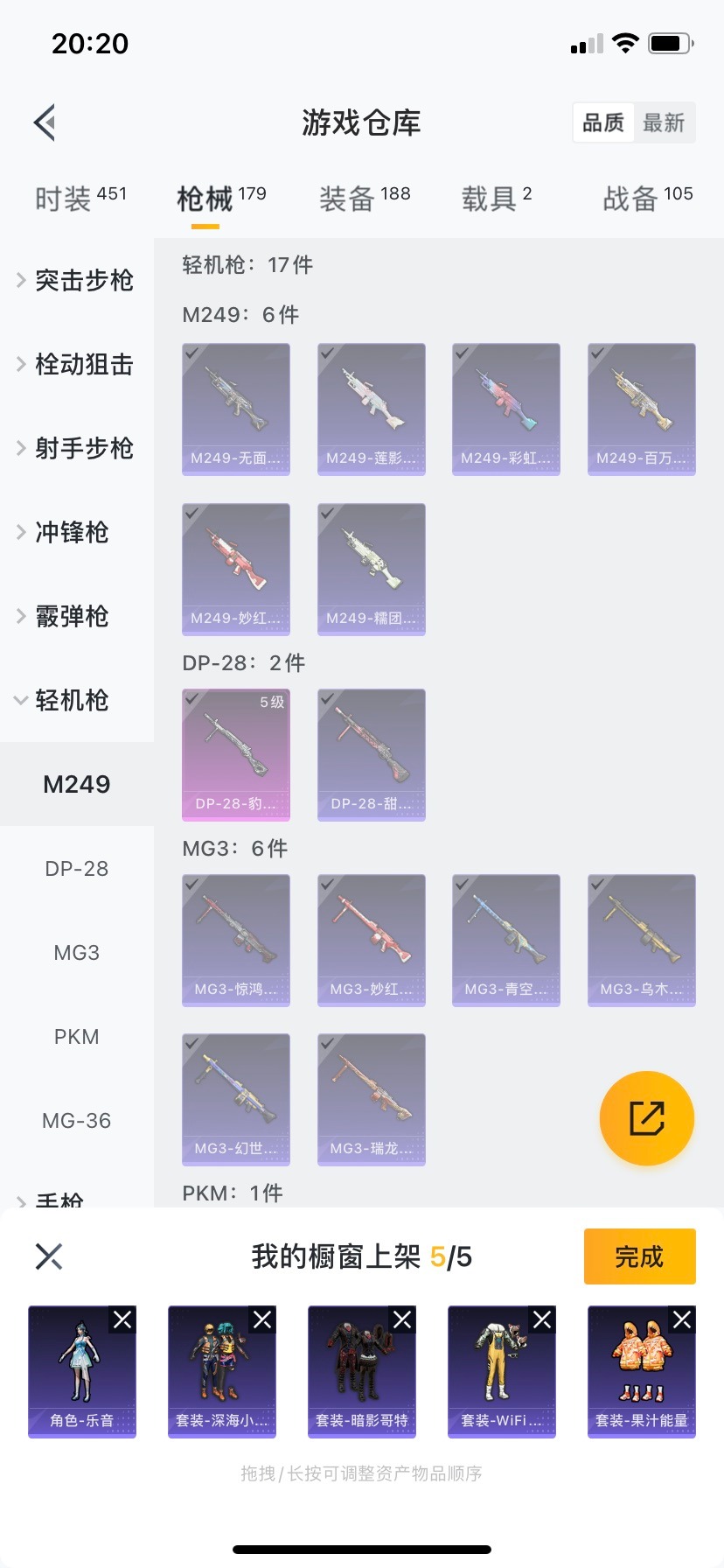Select the level 5 DP-28-豹 skin

(236, 754)
